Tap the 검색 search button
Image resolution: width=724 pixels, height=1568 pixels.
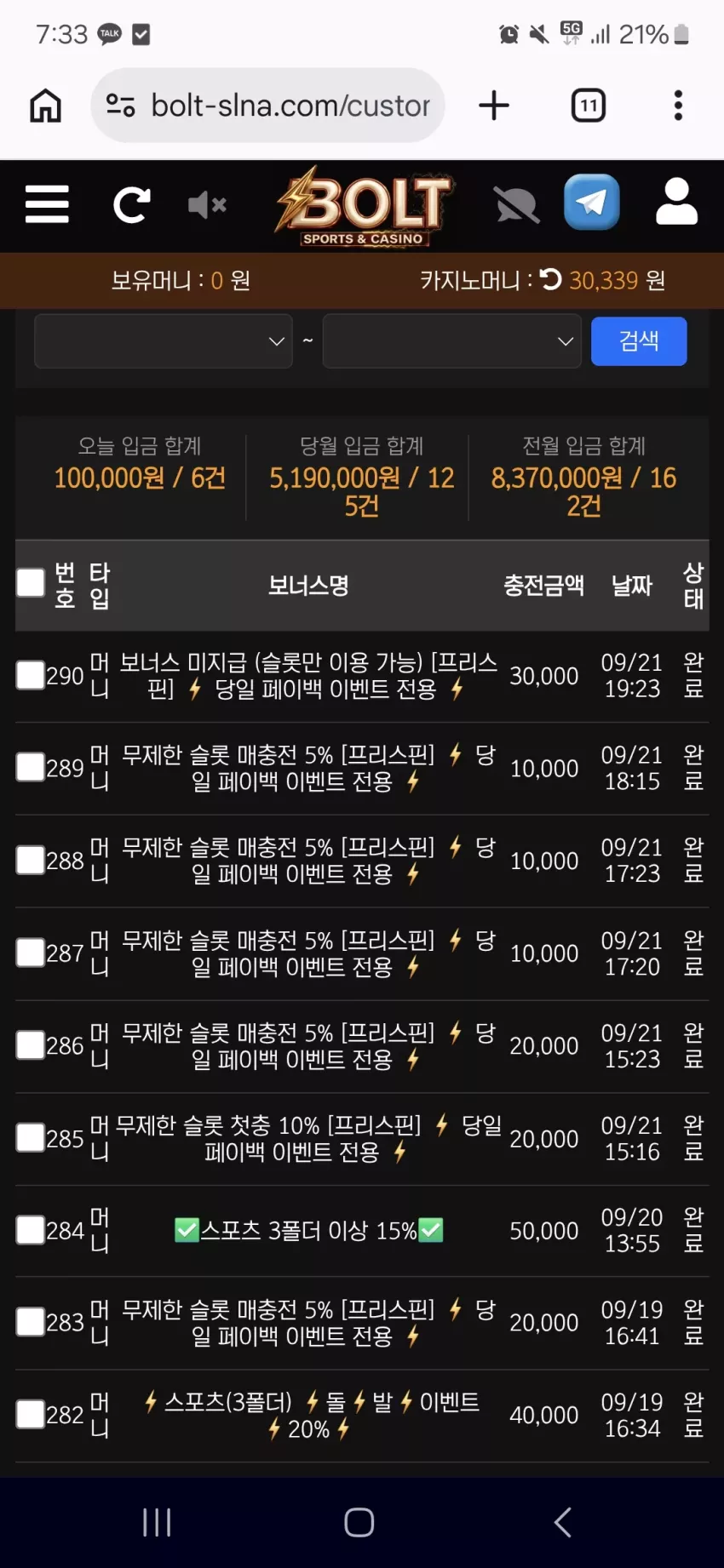(x=639, y=341)
